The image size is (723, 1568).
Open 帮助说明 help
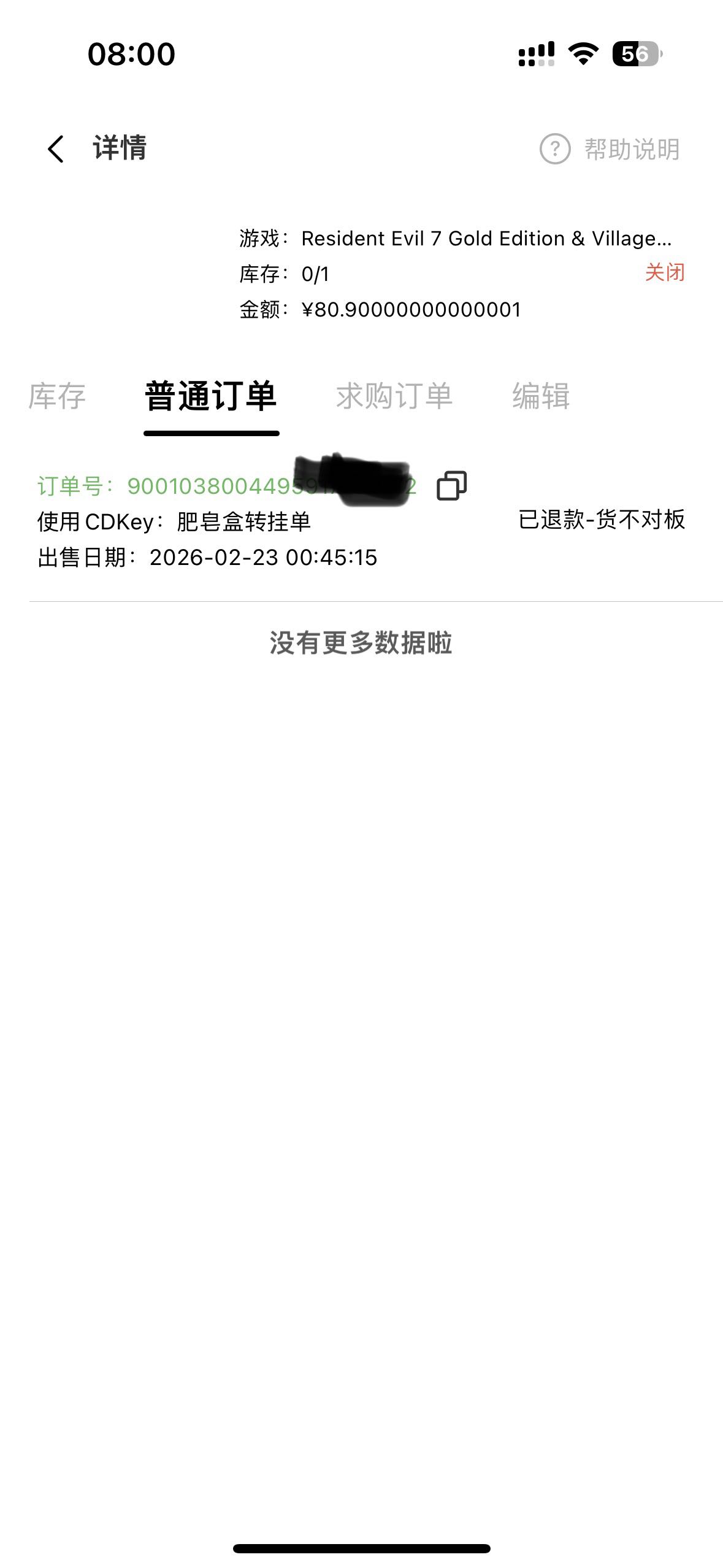(610, 149)
